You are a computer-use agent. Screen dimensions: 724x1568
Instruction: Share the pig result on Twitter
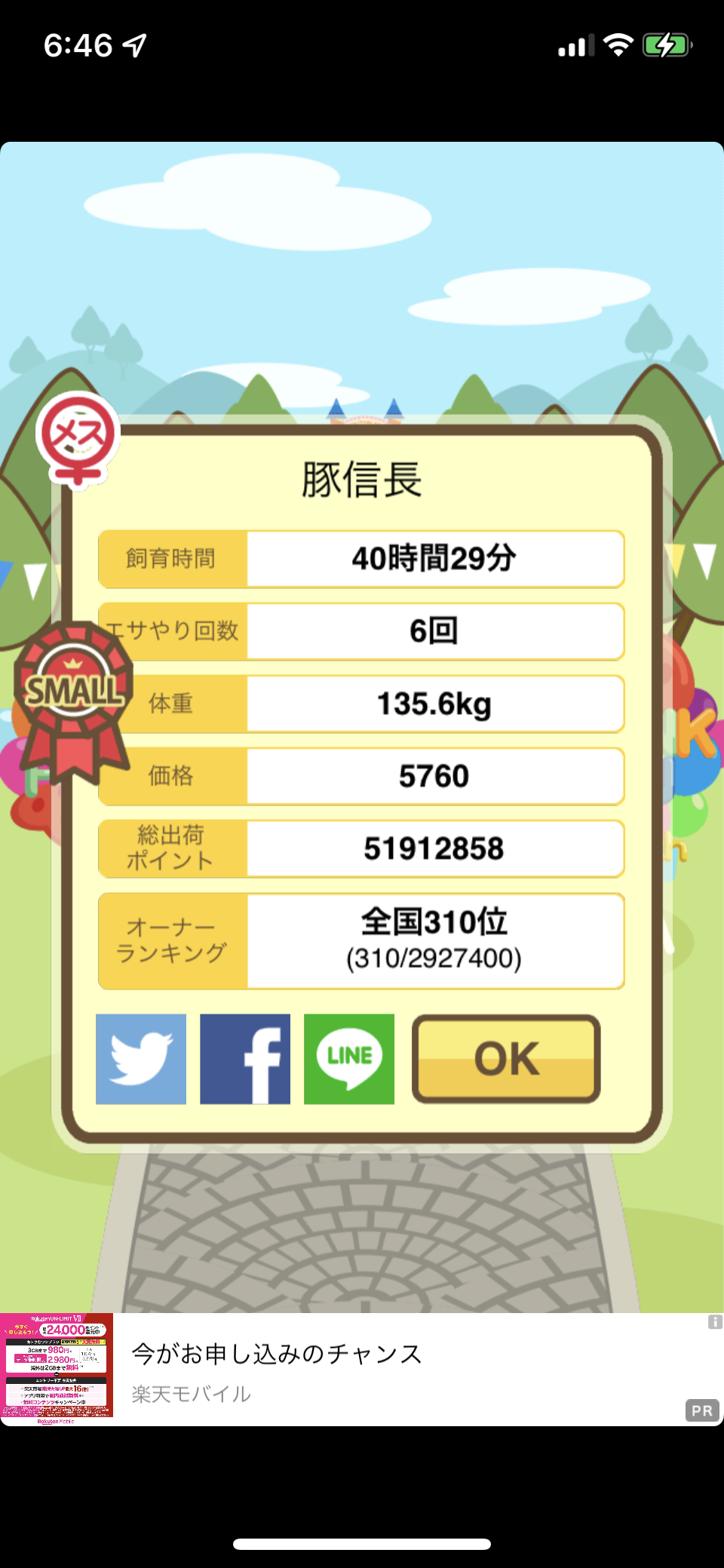click(141, 1059)
